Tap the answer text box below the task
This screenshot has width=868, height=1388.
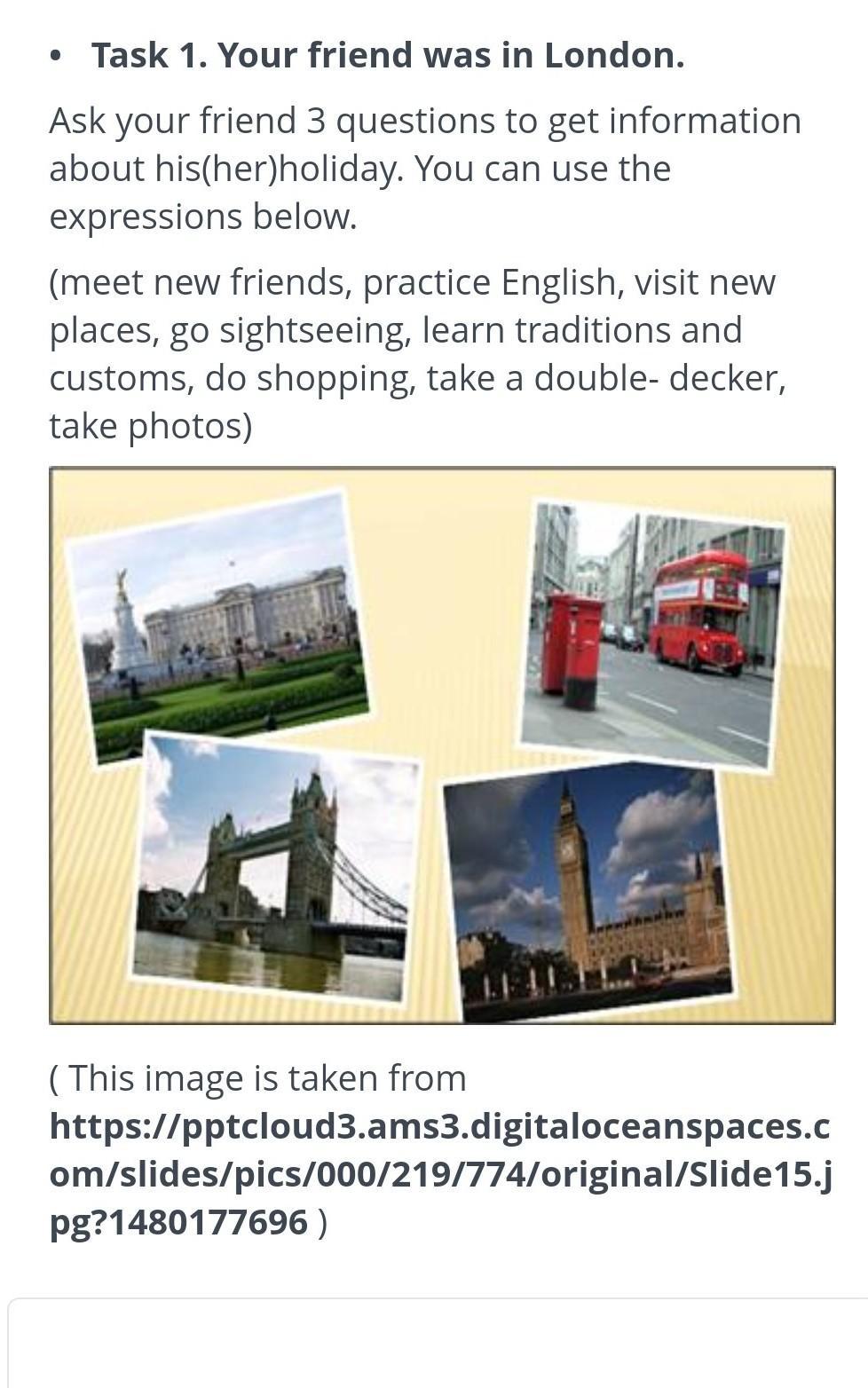[x=438, y=1344]
